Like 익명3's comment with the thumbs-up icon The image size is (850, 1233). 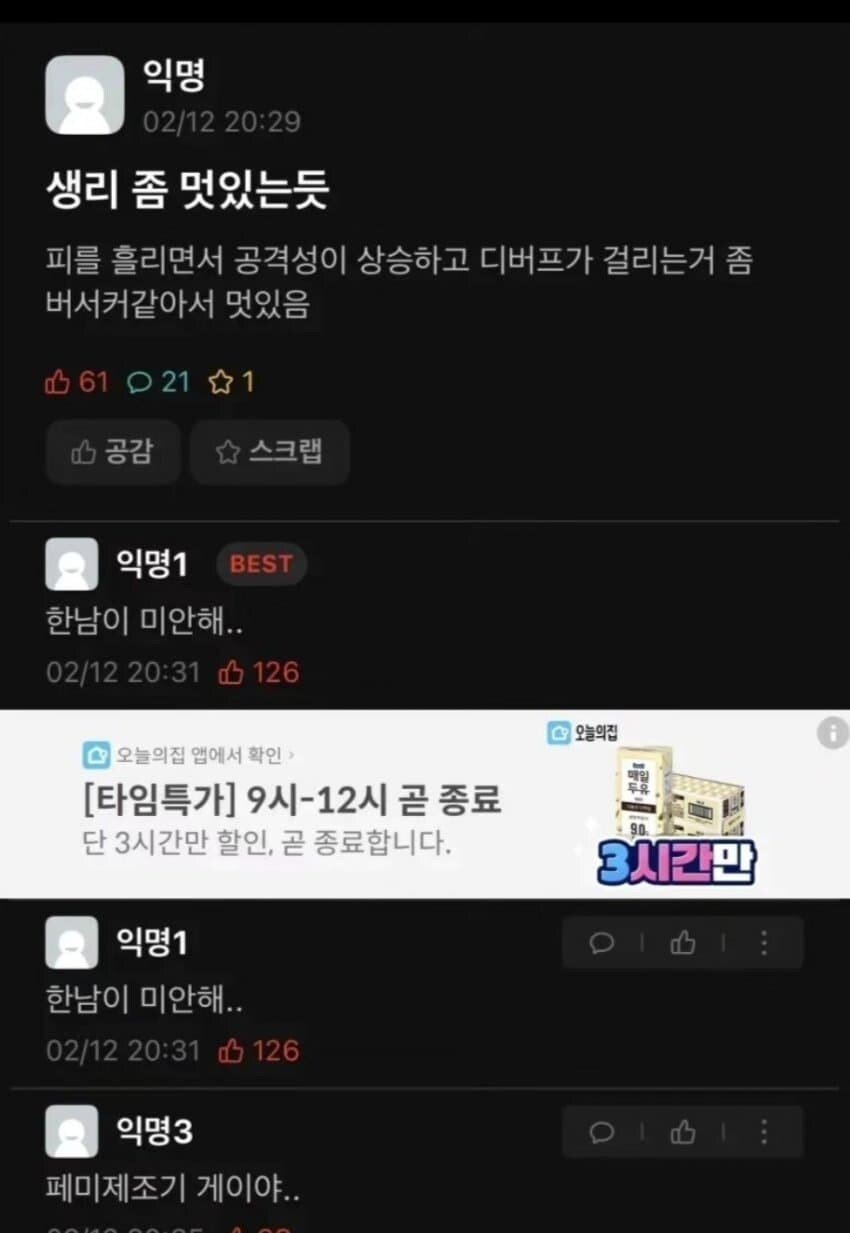(x=683, y=1131)
